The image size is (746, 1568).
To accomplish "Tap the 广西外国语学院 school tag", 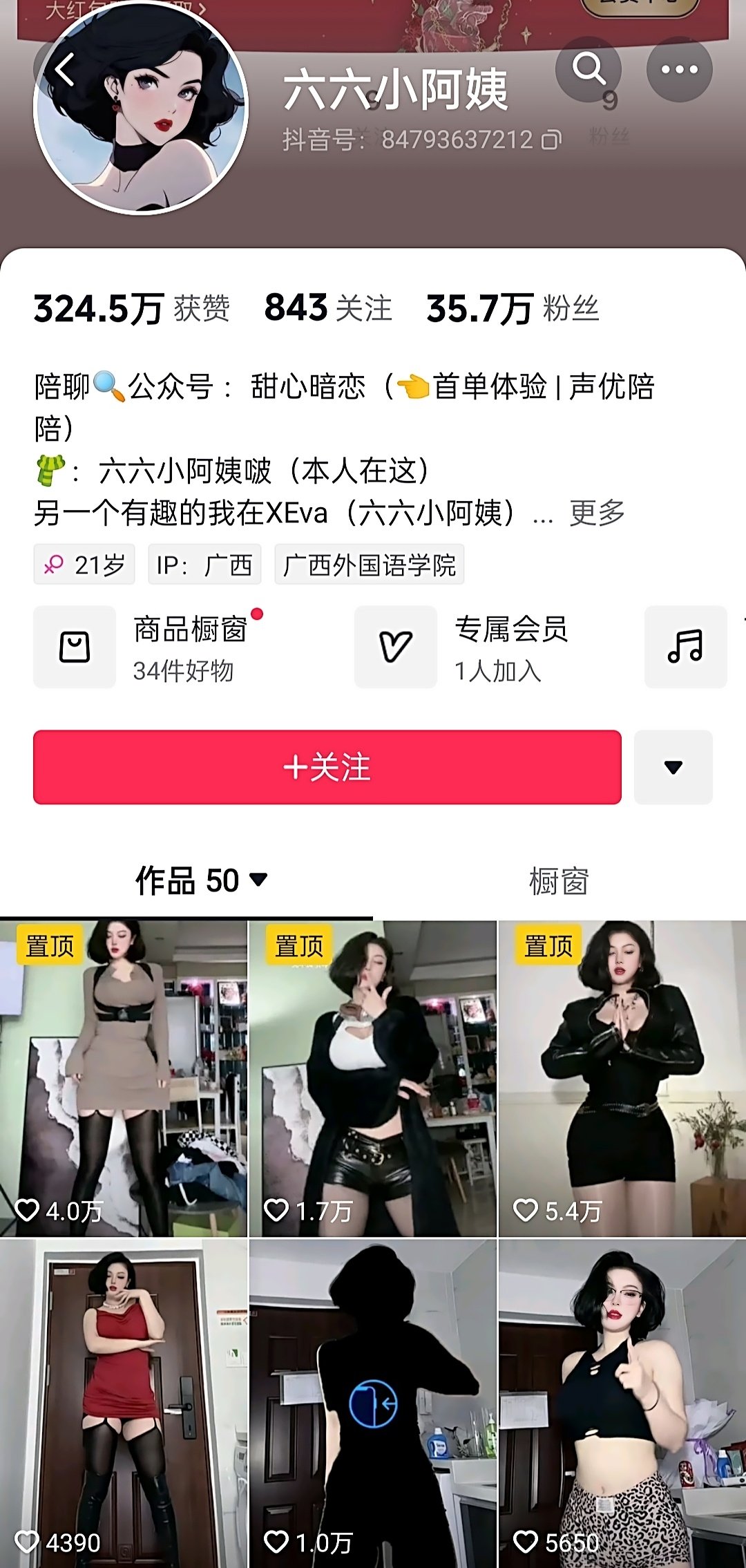I will pyautogui.click(x=370, y=565).
